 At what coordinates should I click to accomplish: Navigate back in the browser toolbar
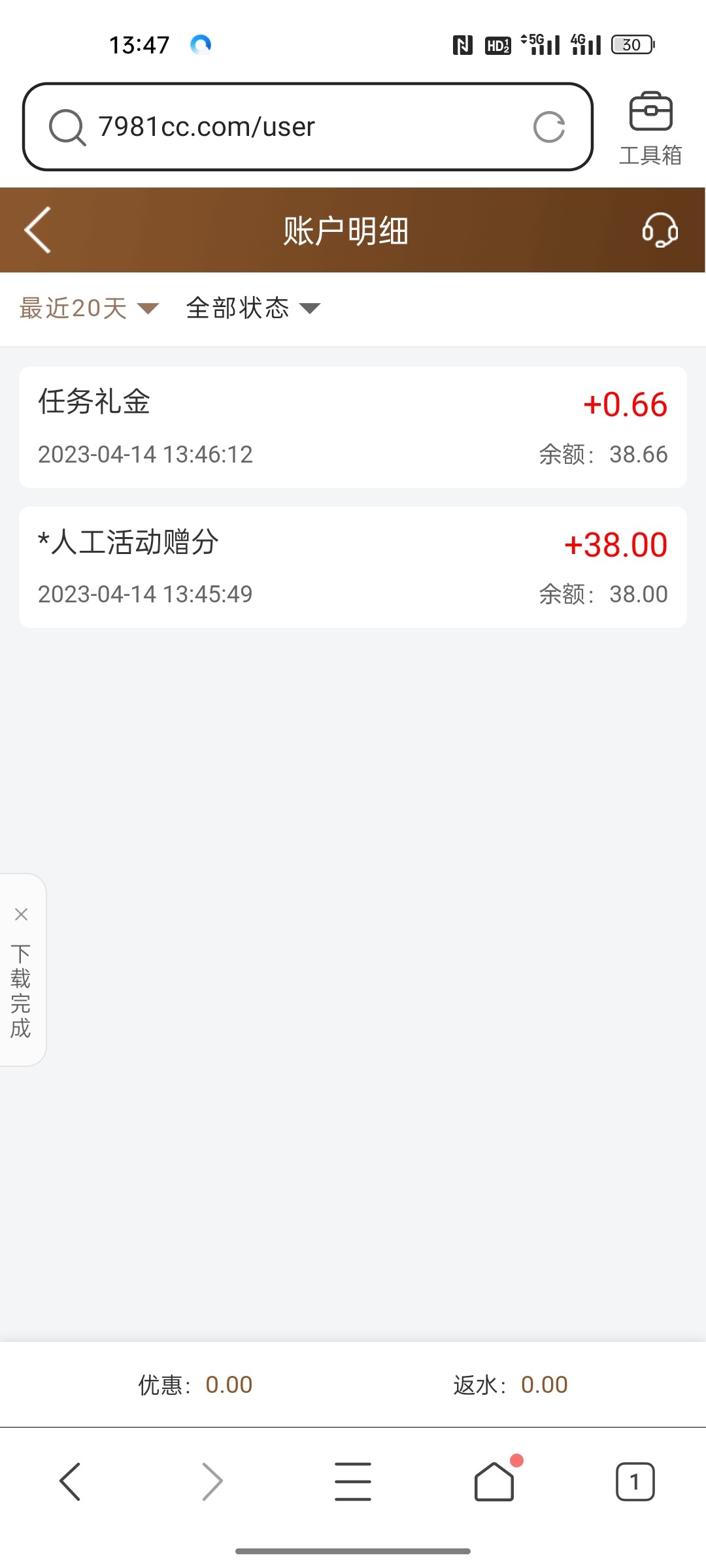click(x=71, y=1482)
